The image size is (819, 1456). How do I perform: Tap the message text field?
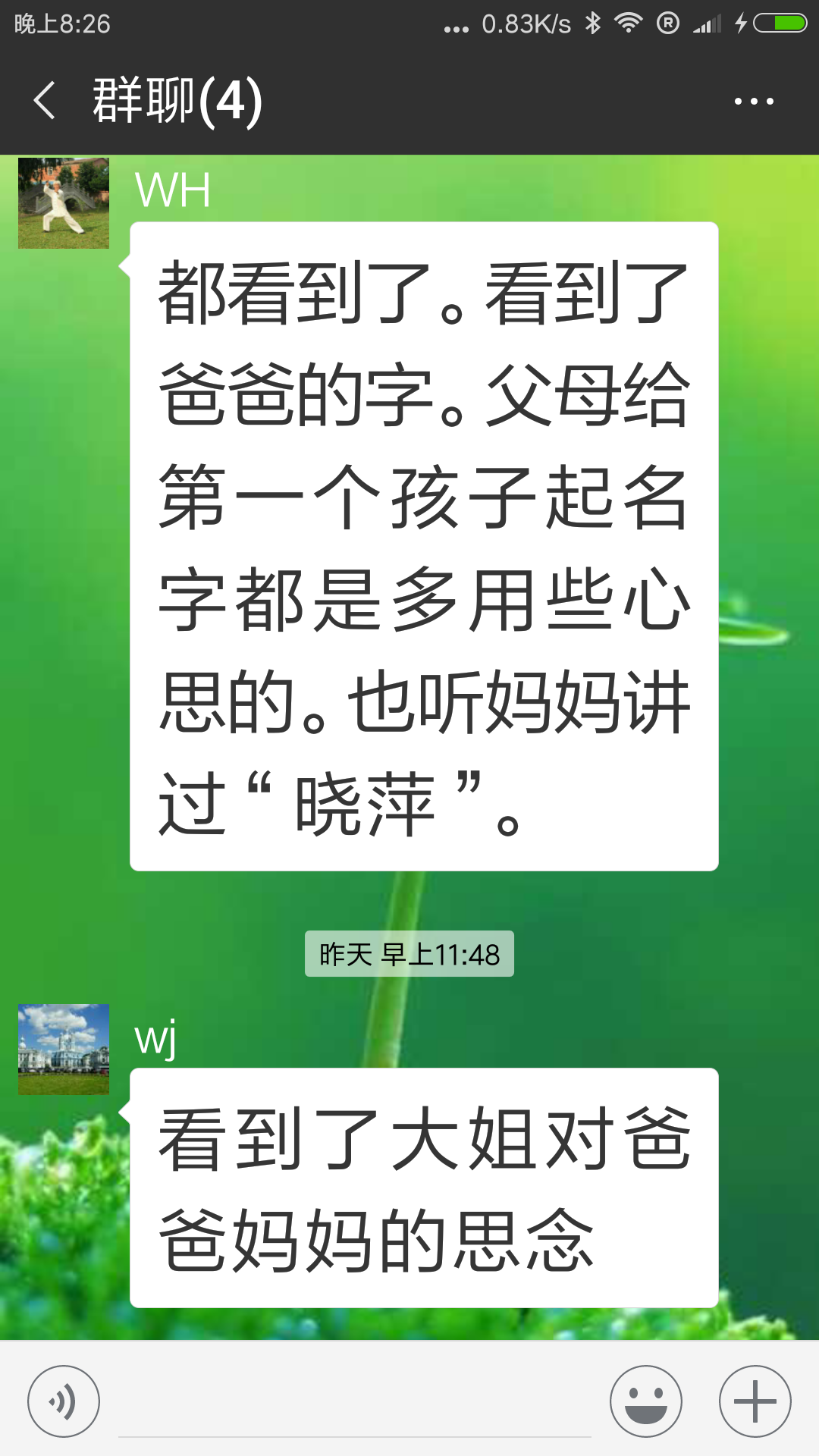pyautogui.click(x=355, y=1403)
